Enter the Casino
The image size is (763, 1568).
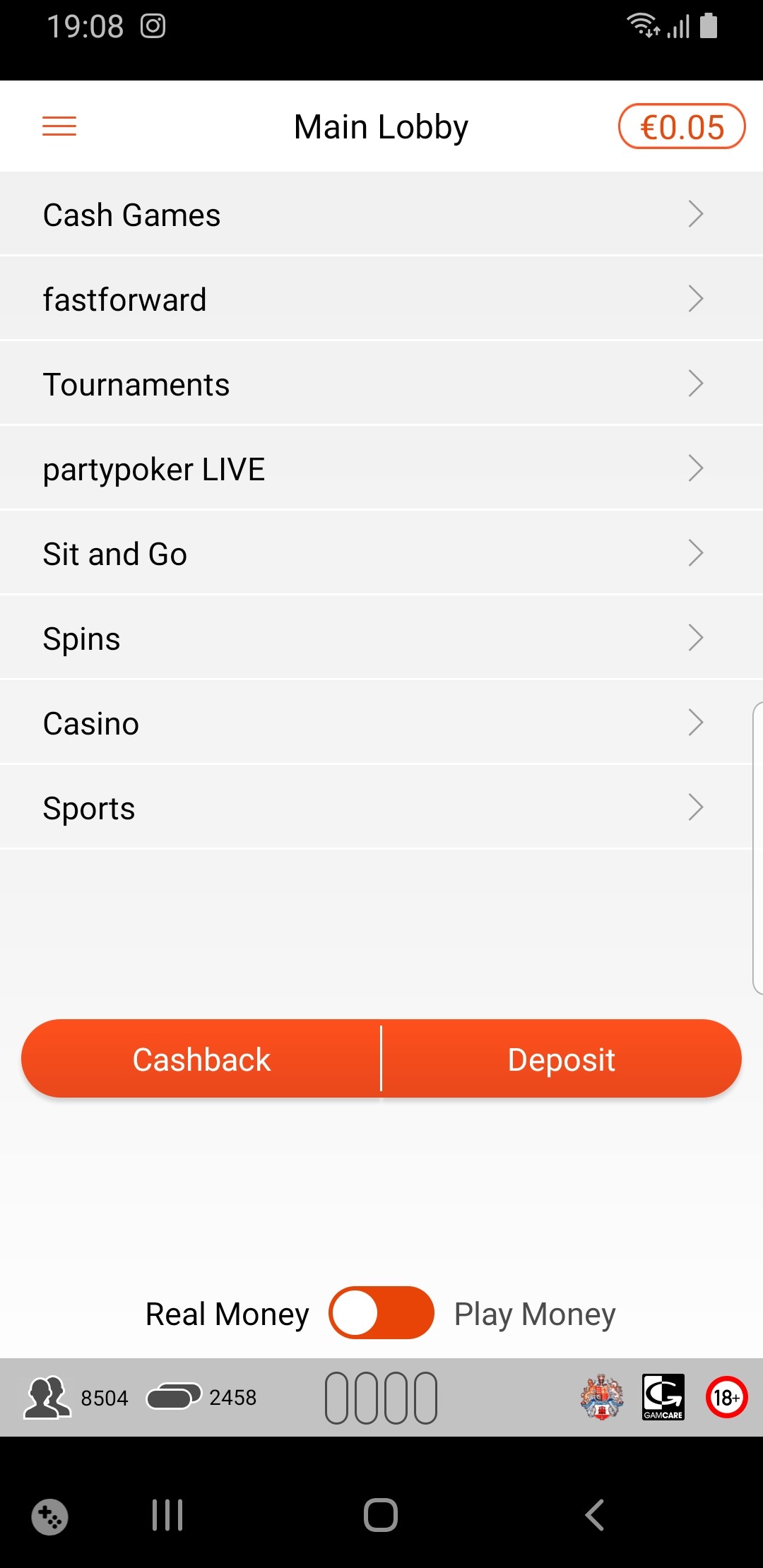(381, 723)
